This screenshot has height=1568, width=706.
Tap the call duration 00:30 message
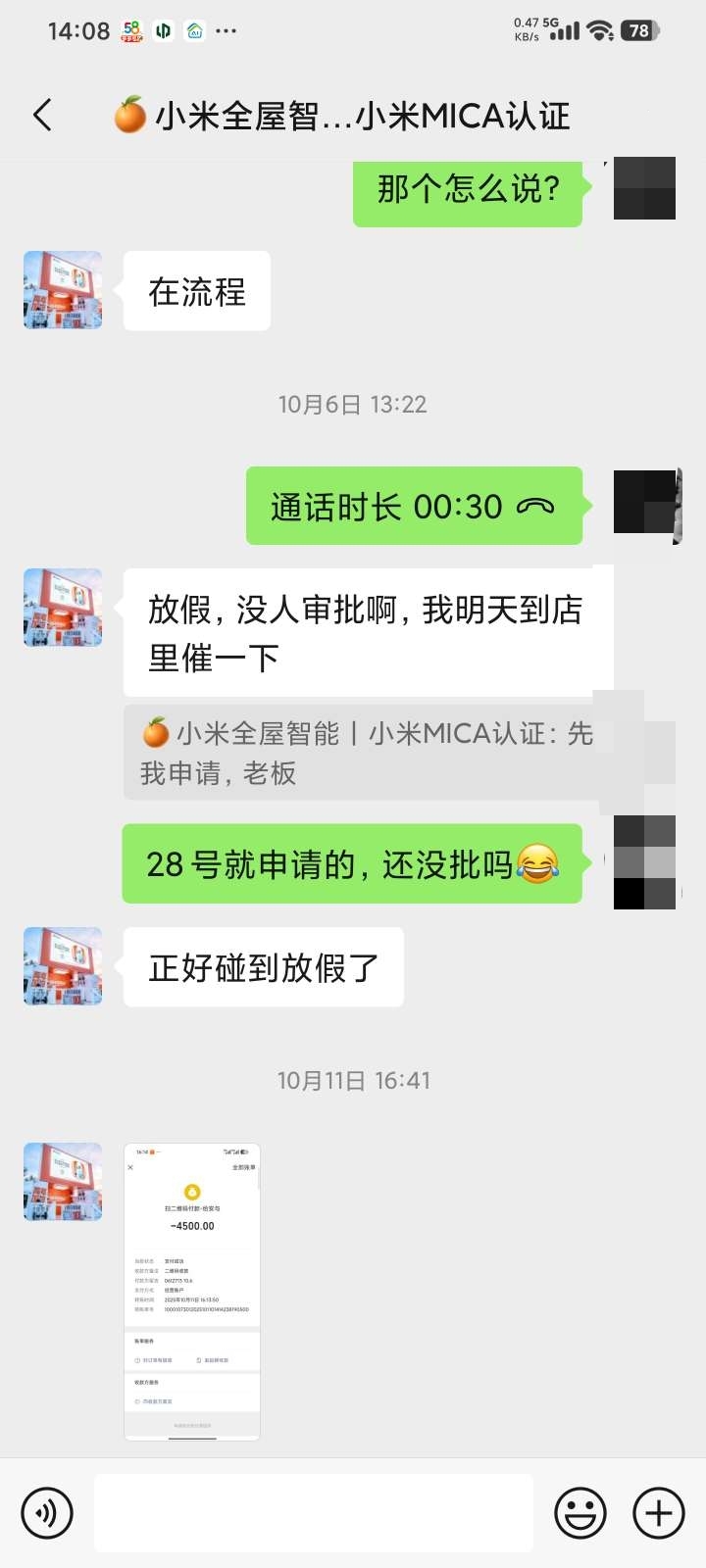pos(414,507)
